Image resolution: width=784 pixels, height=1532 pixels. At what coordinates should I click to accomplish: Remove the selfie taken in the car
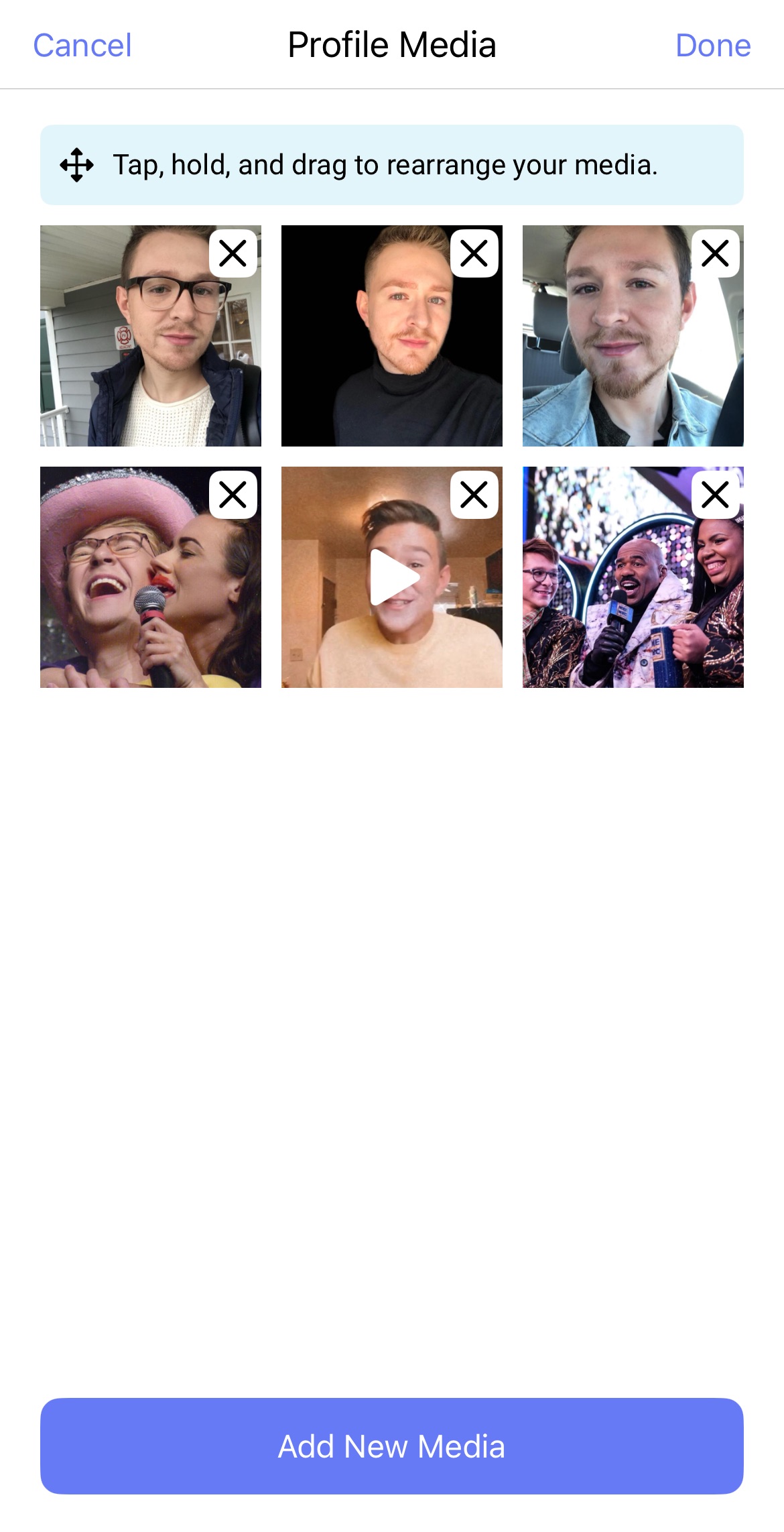pos(715,253)
